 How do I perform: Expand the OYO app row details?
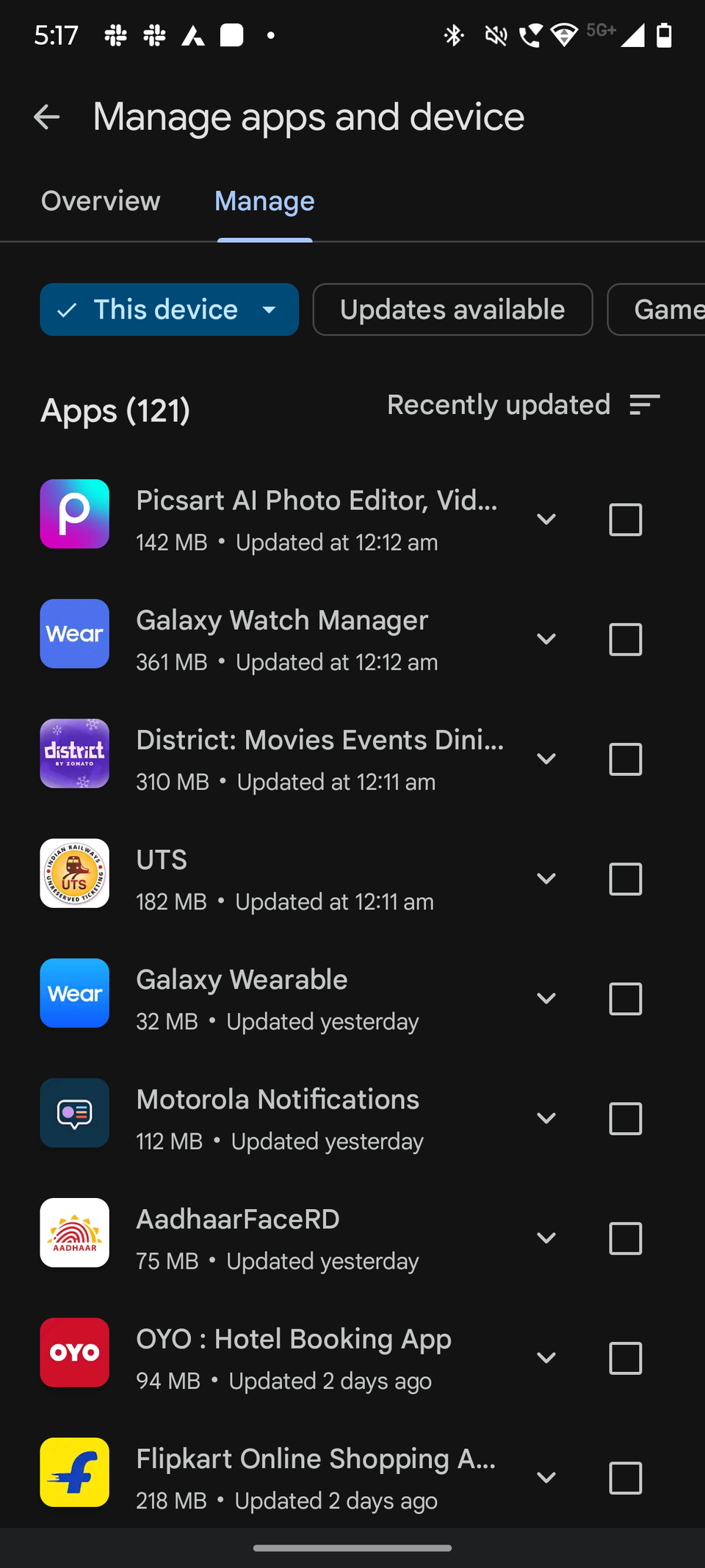point(546,1357)
